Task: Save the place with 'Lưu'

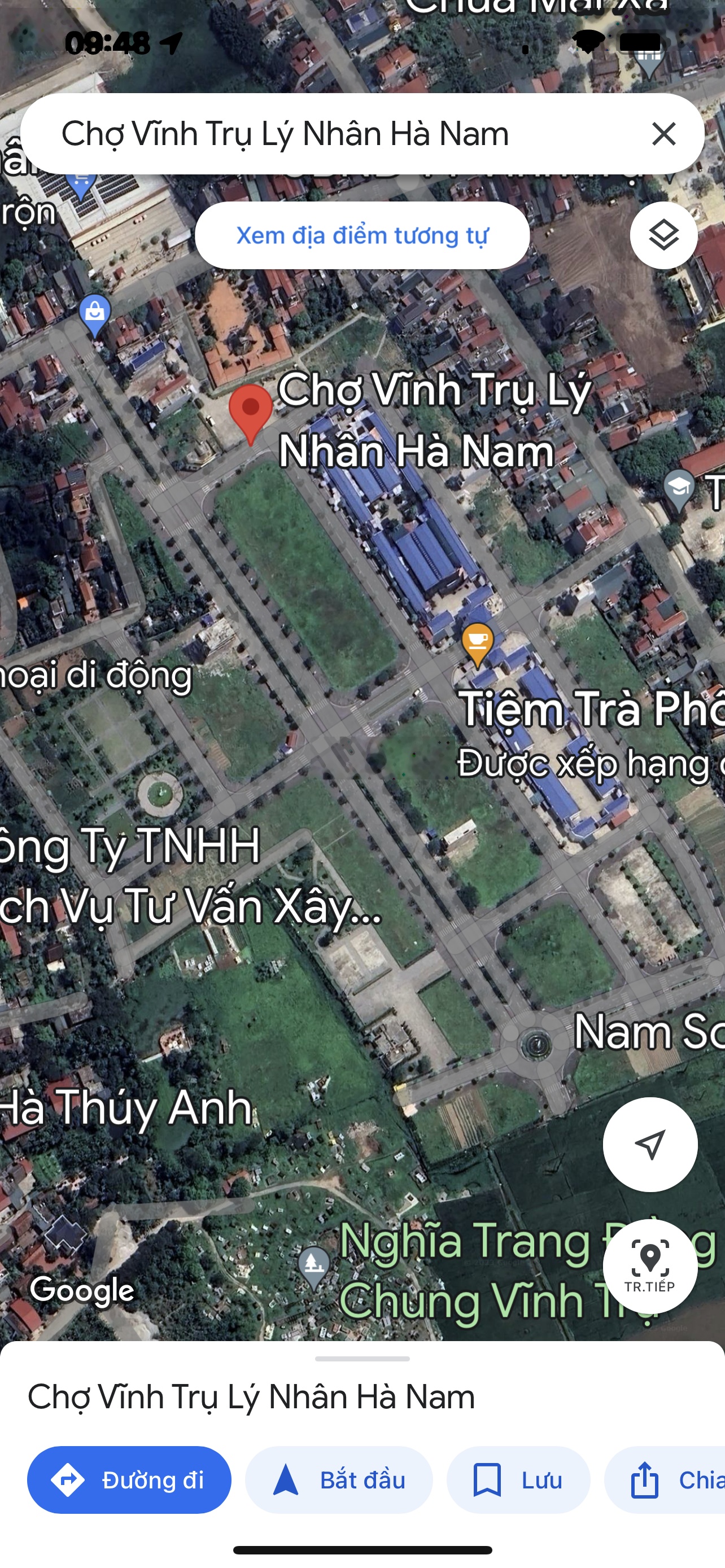Action: pyautogui.click(x=518, y=1480)
